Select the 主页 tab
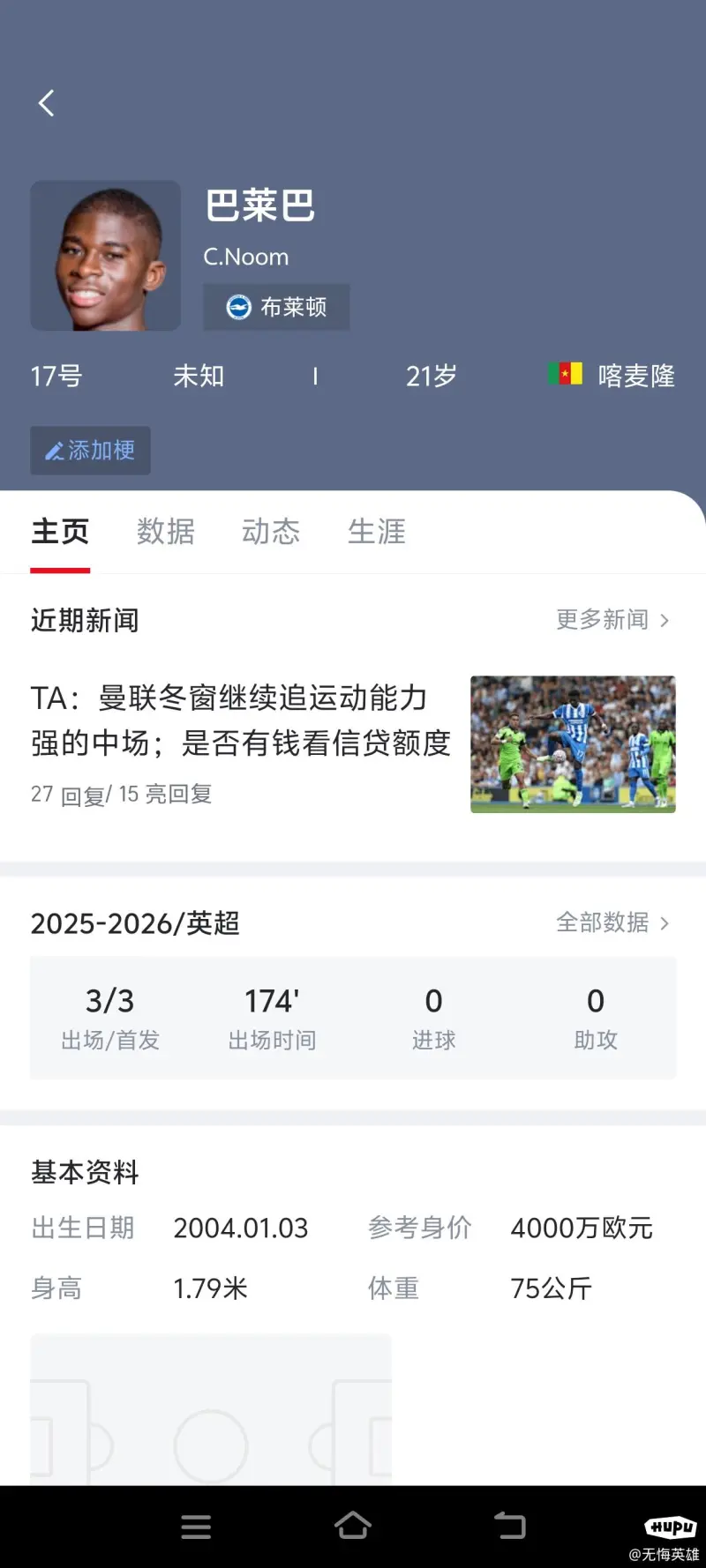 click(x=60, y=532)
